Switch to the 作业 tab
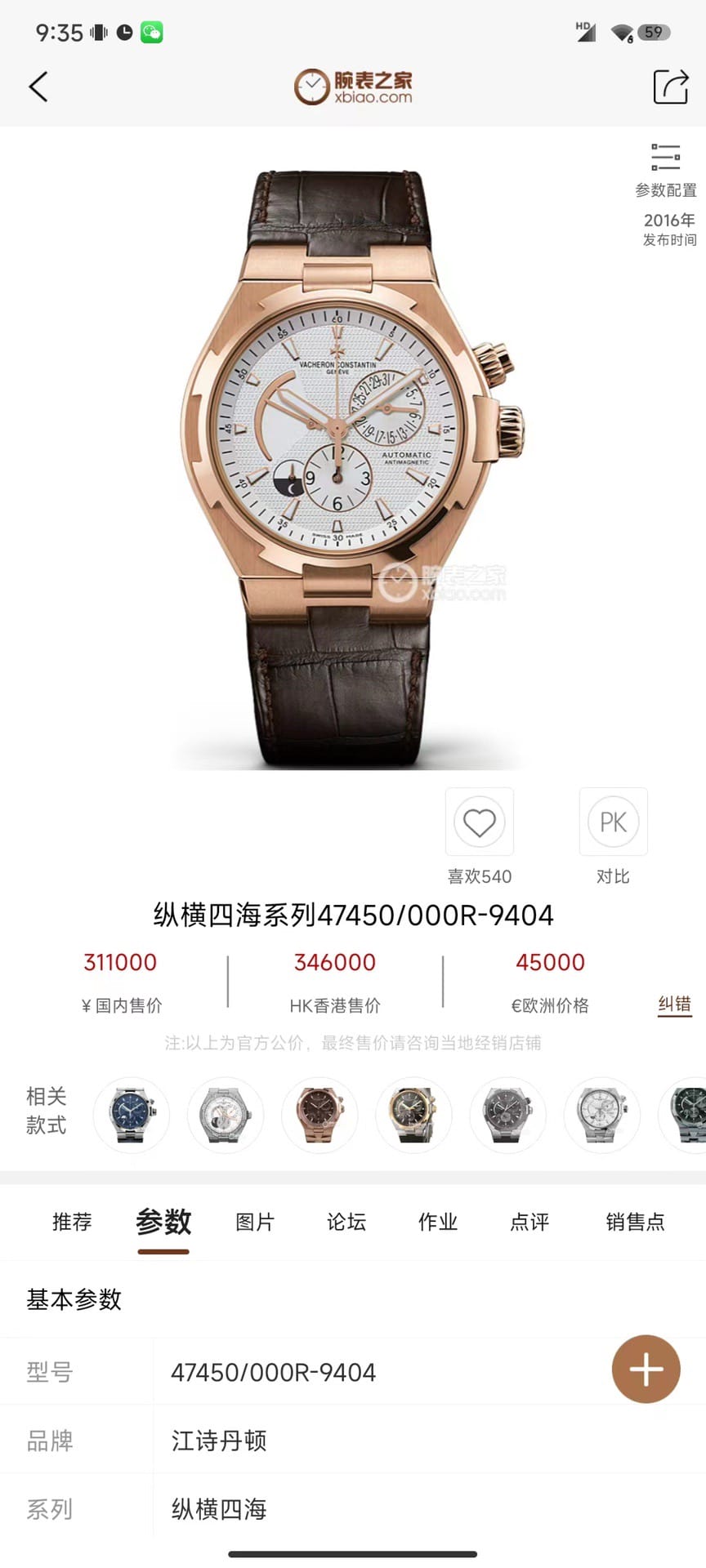 [x=438, y=1222]
